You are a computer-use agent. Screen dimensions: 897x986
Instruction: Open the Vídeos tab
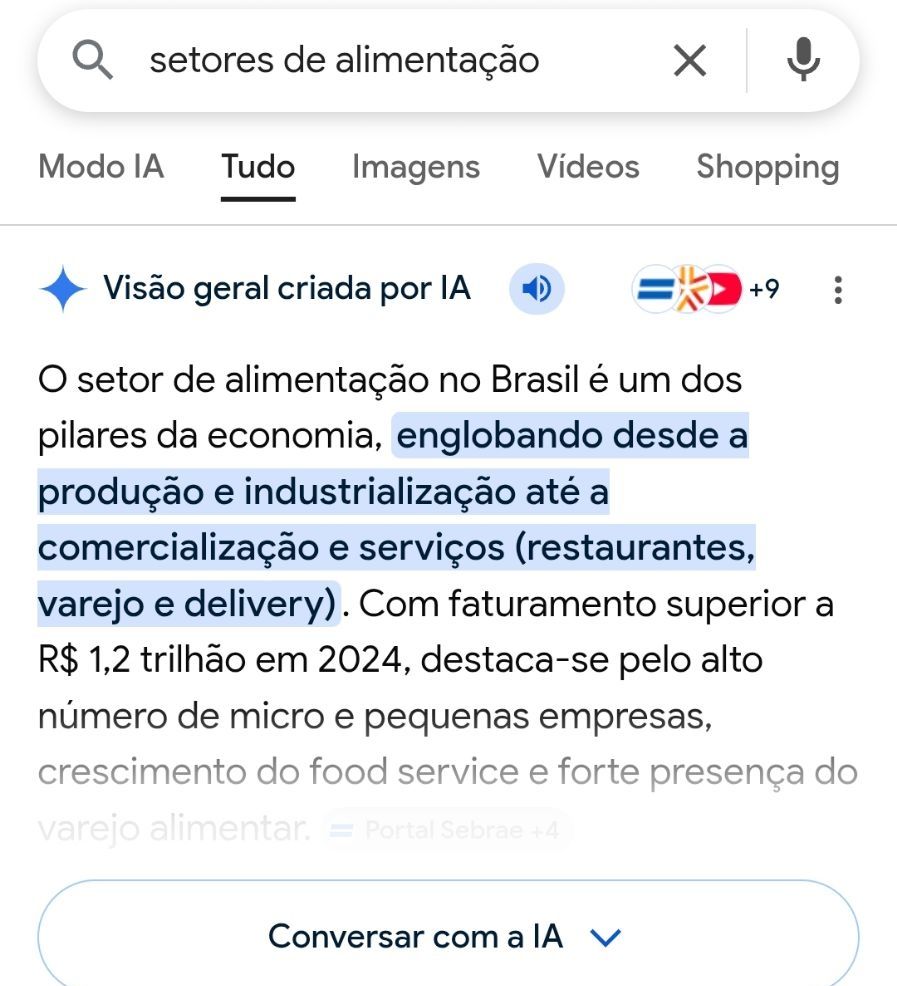point(588,167)
